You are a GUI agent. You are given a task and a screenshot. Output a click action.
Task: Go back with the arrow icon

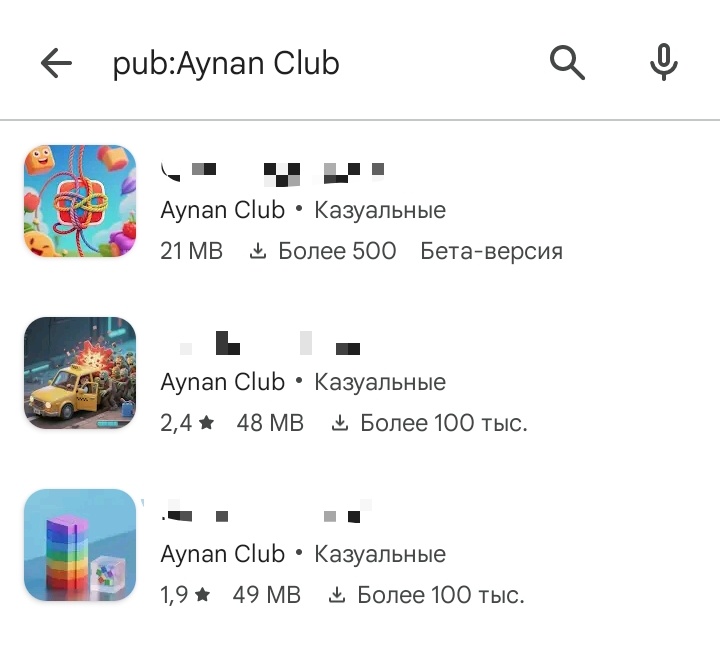57,64
